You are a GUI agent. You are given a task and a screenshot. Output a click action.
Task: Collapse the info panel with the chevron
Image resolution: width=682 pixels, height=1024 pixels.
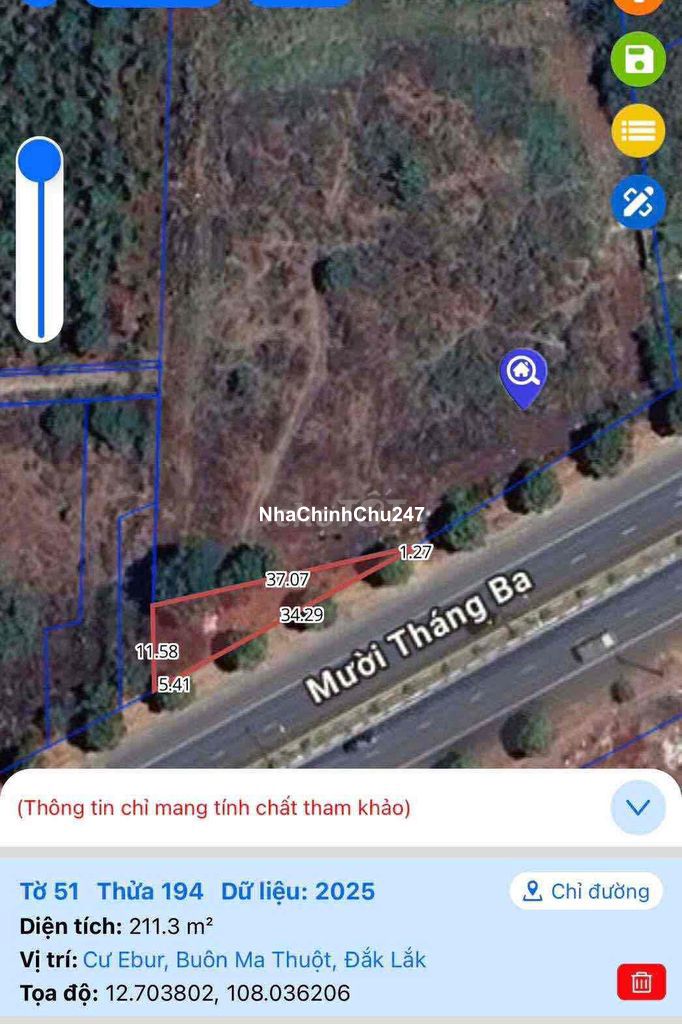pyautogui.click(x=638, y=807)
